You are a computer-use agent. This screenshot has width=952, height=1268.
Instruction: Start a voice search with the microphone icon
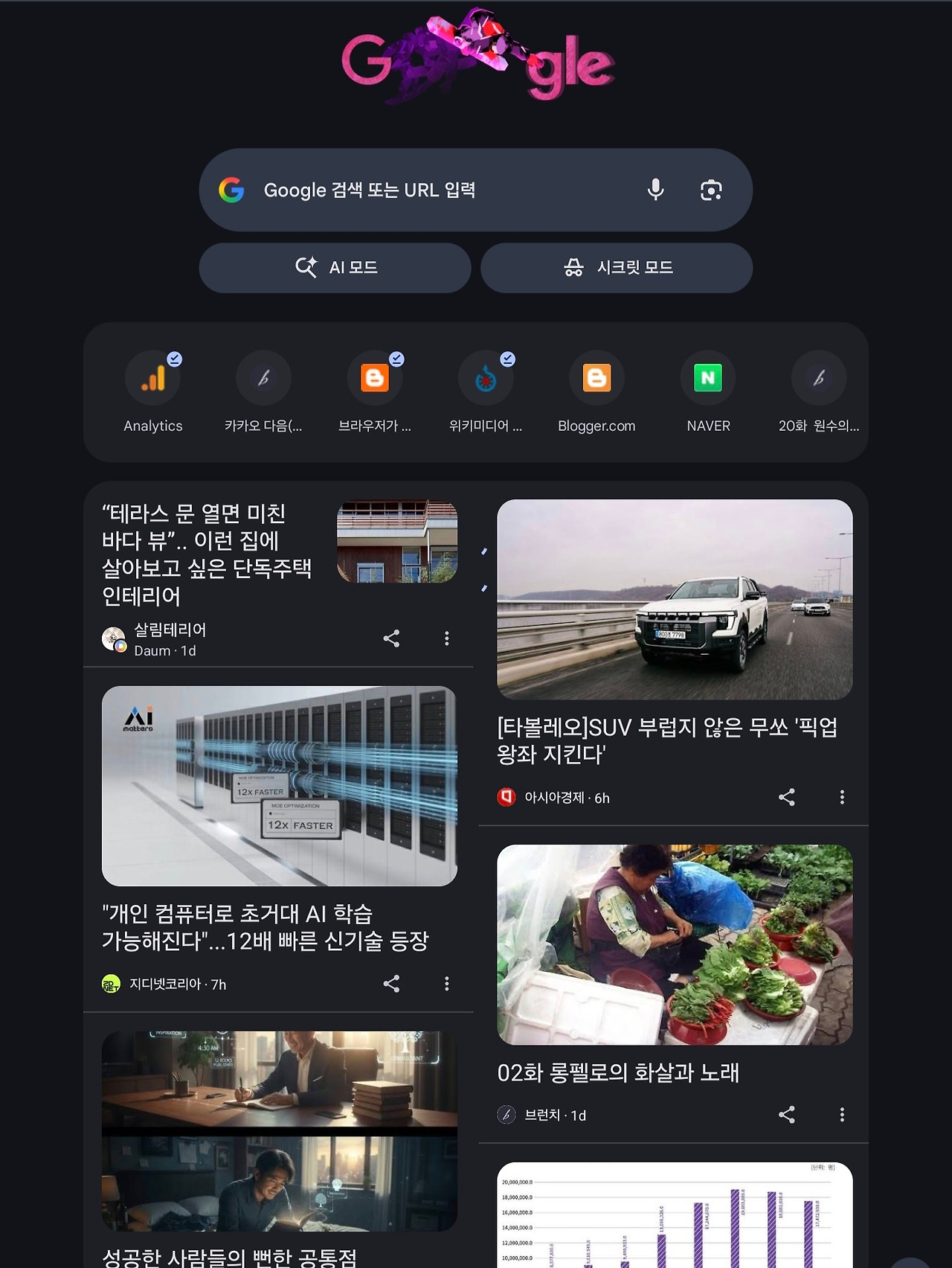point(655,190)
